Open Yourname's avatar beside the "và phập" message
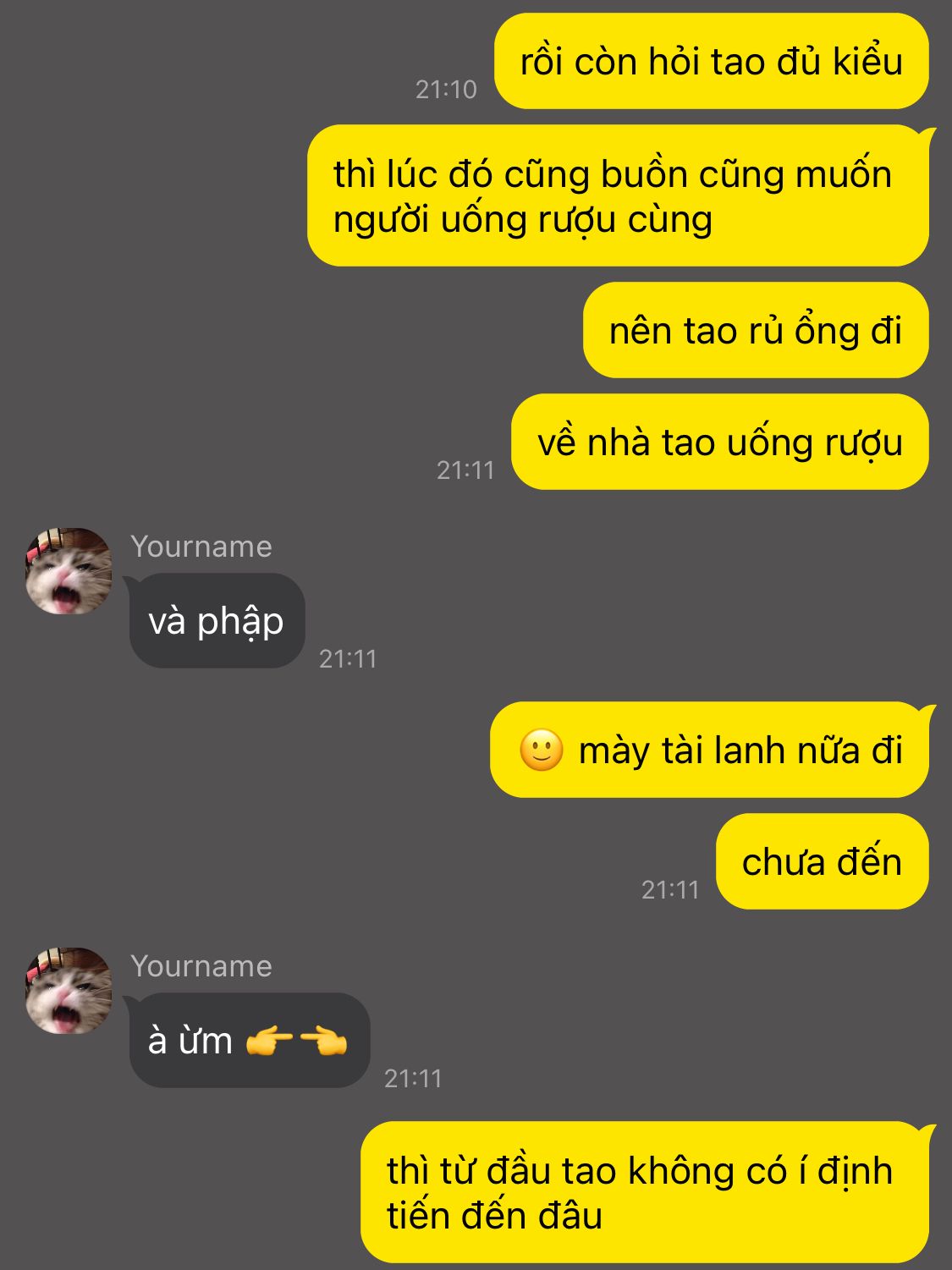952x1270 pixels. 69,571
